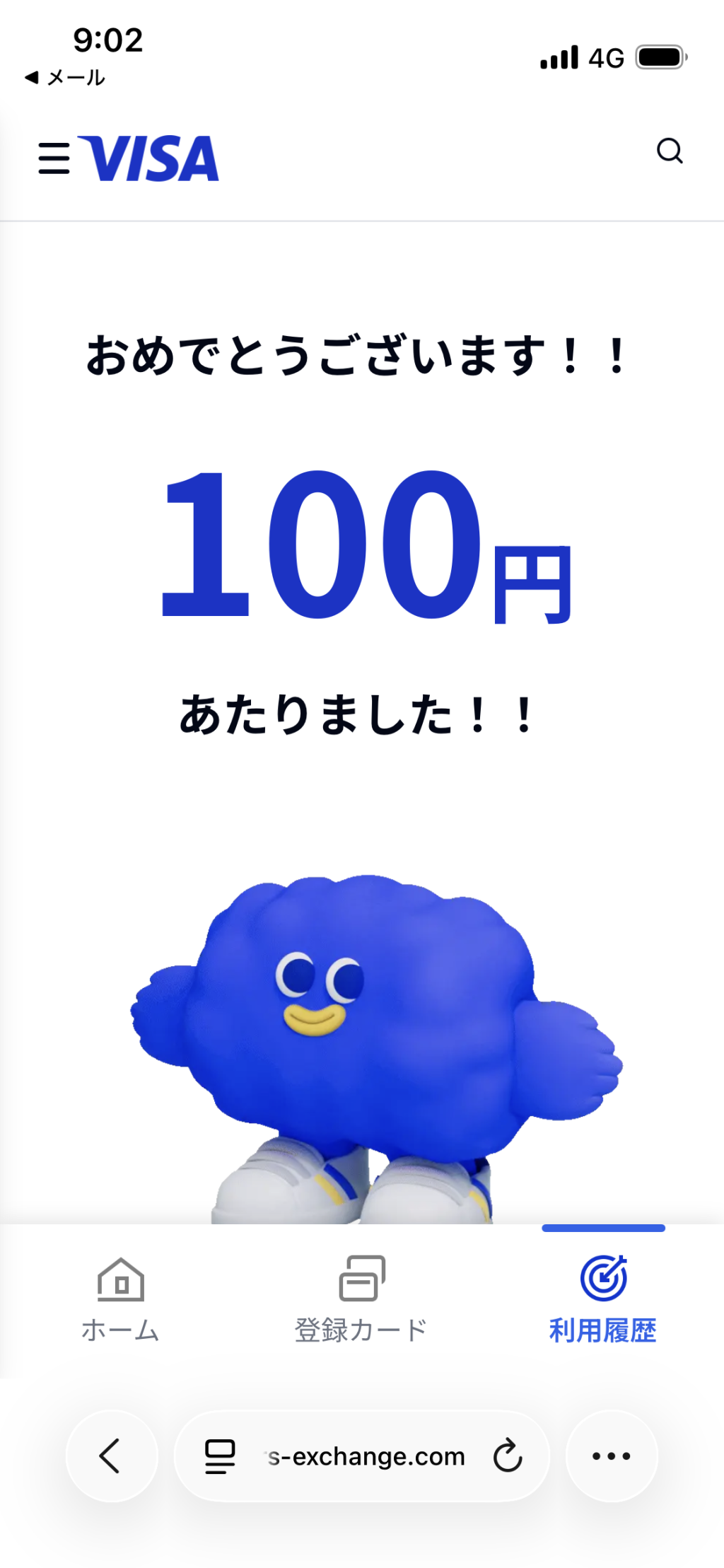This screenshot has width=724, height=1568.
Task: Return to the メール app
Action: 65,78
